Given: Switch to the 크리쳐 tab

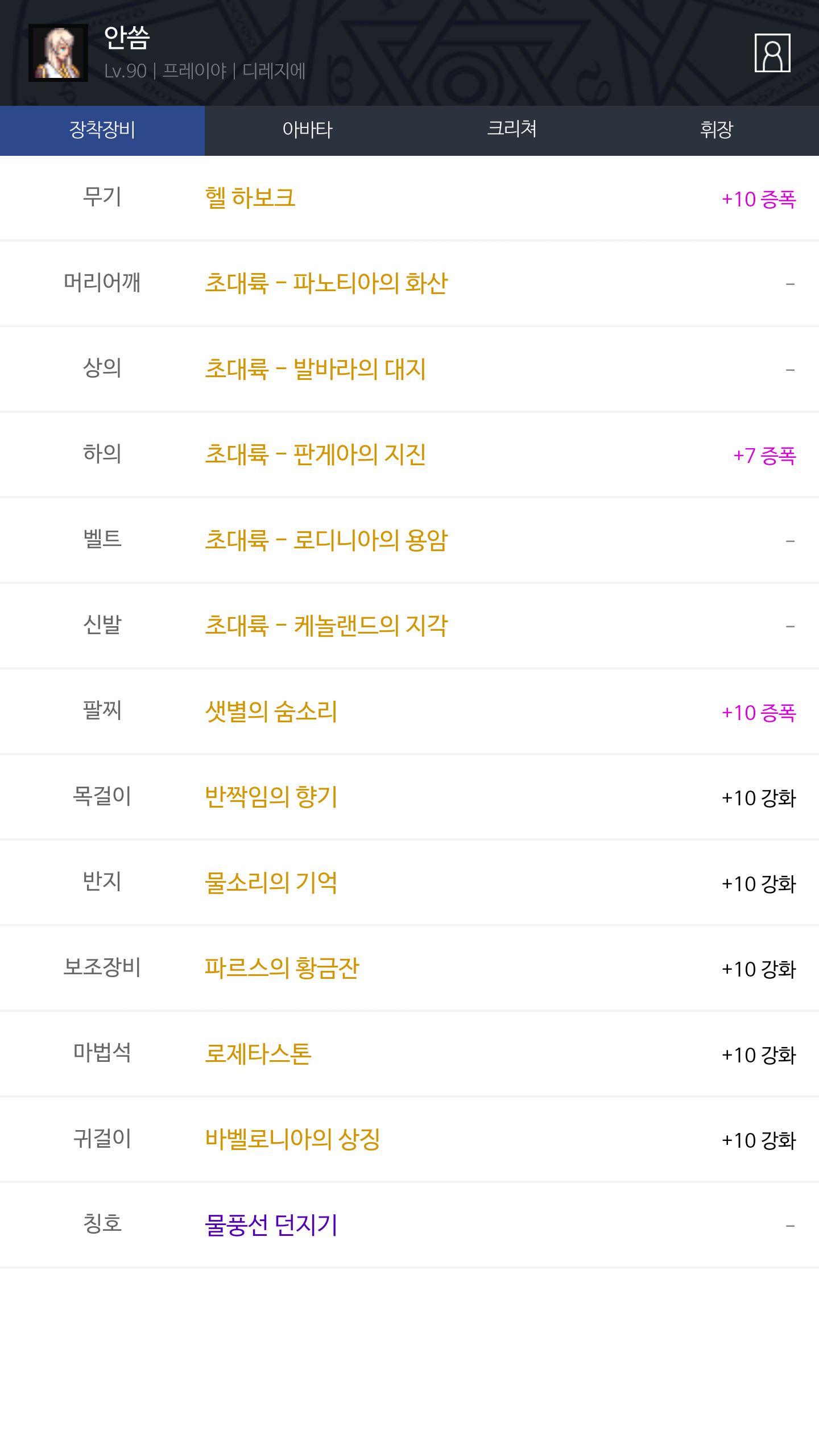Looking at the screenshot, I should click(512, 130).
